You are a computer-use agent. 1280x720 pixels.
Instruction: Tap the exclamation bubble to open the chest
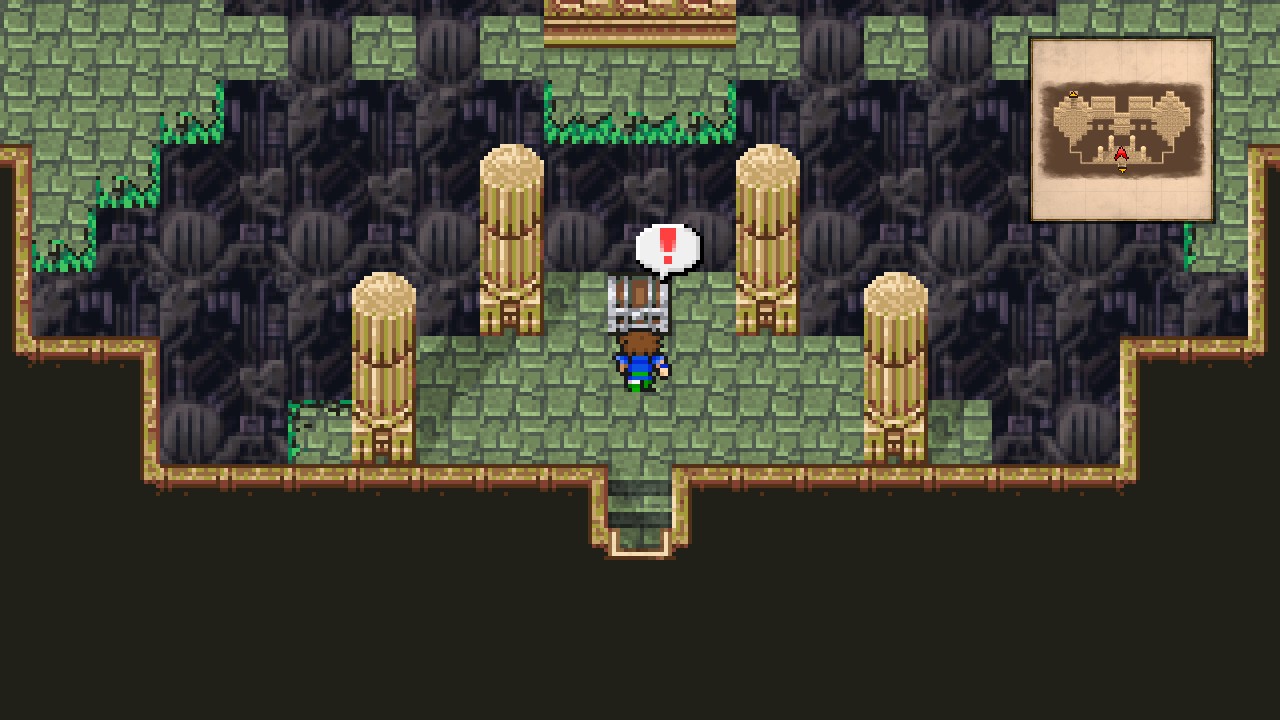pos(667,247)
